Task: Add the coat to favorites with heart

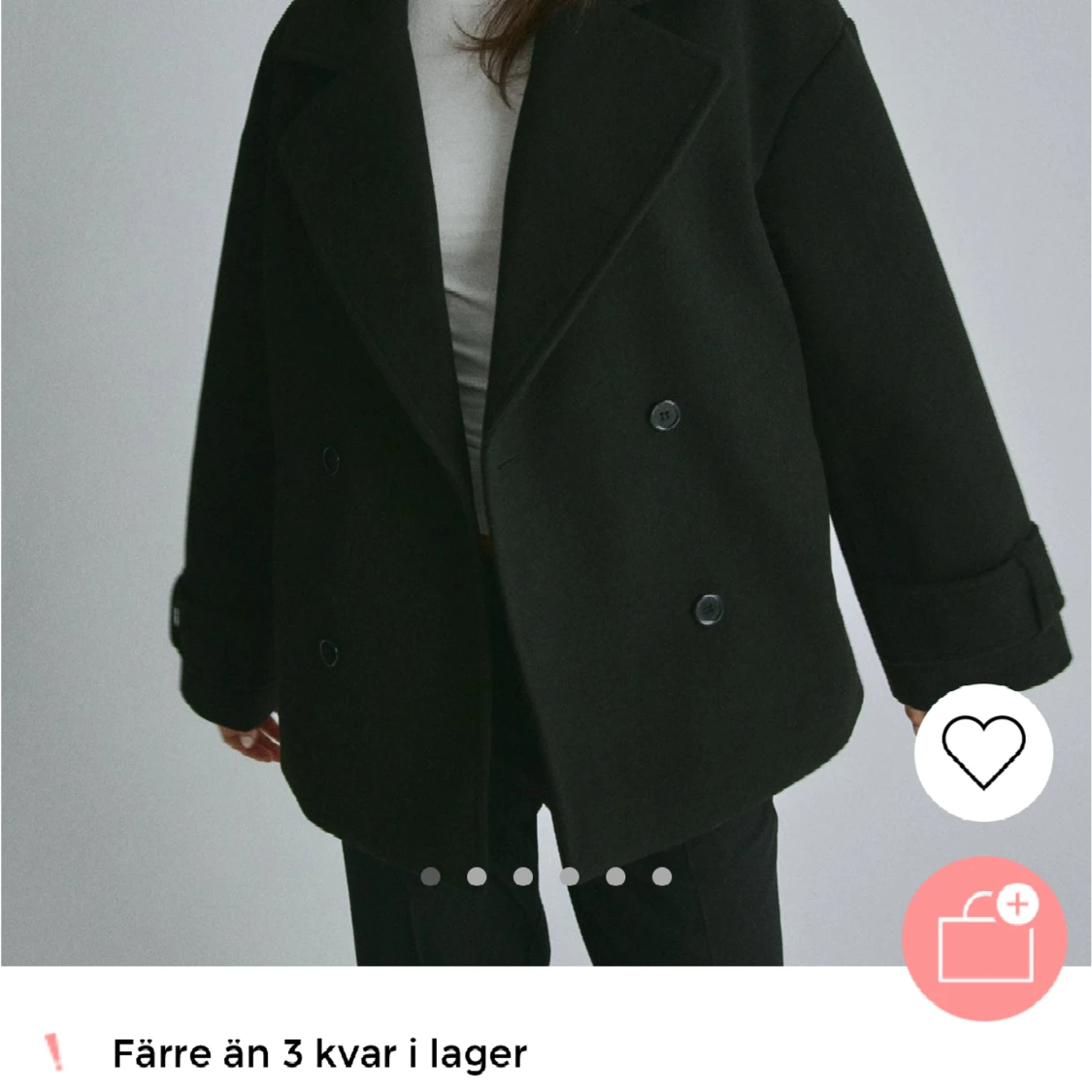Action: pyautogui.click(x=983, y=752)
